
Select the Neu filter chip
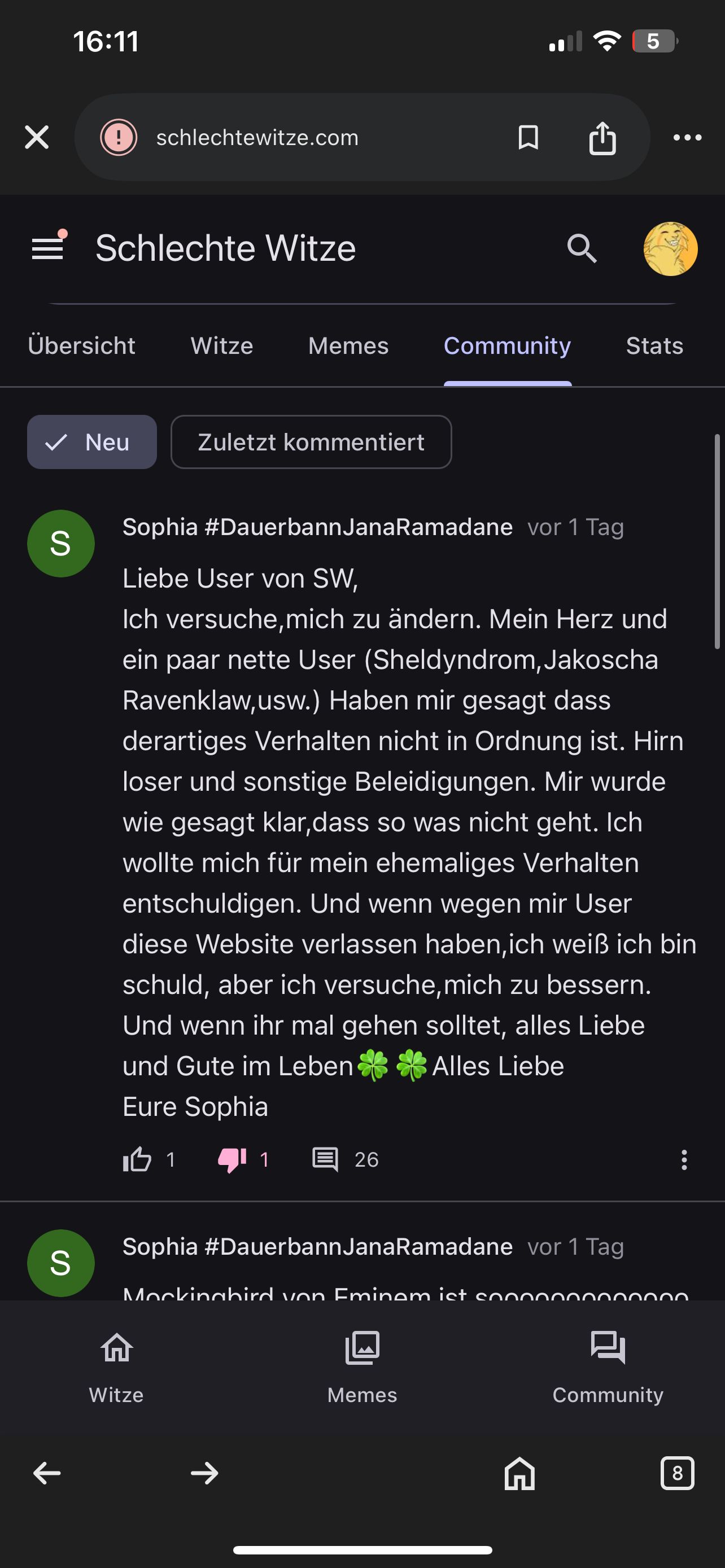click(x=92, y=442)
